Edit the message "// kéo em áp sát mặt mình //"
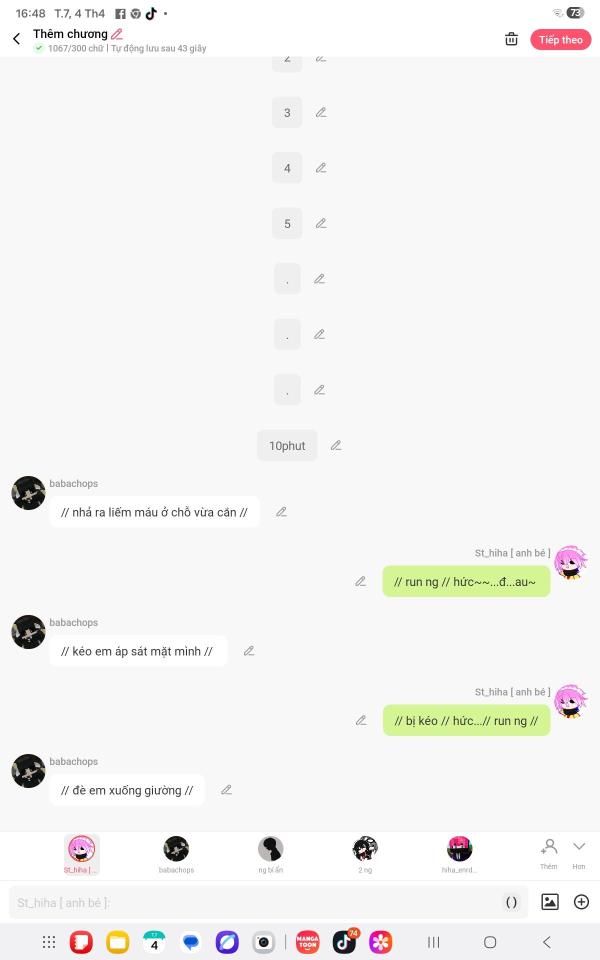 click(x=249, y=651)
